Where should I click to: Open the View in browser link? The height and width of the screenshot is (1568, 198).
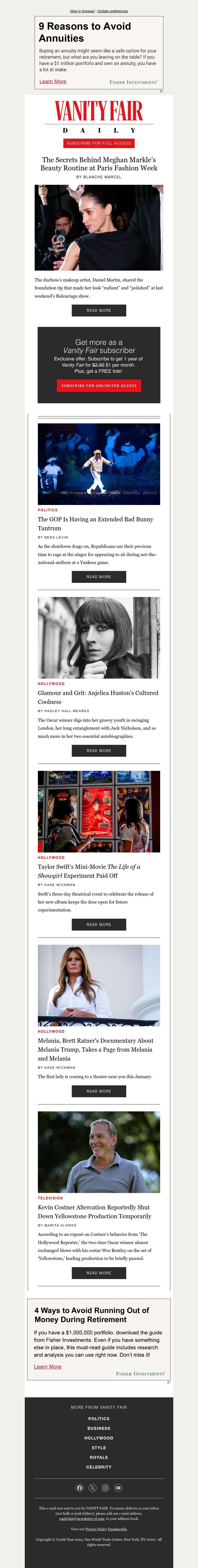(x=82, y=11)
